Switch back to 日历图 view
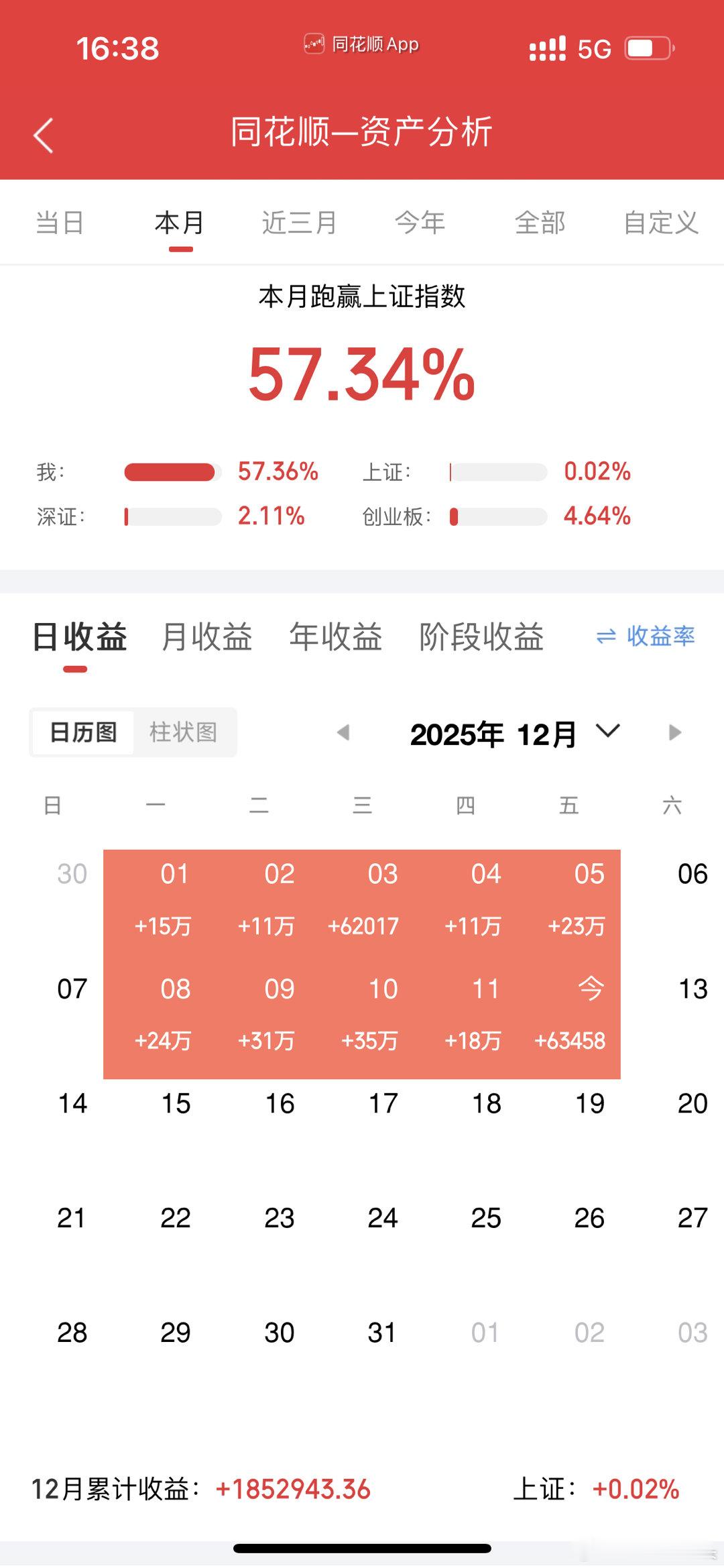 83,732
